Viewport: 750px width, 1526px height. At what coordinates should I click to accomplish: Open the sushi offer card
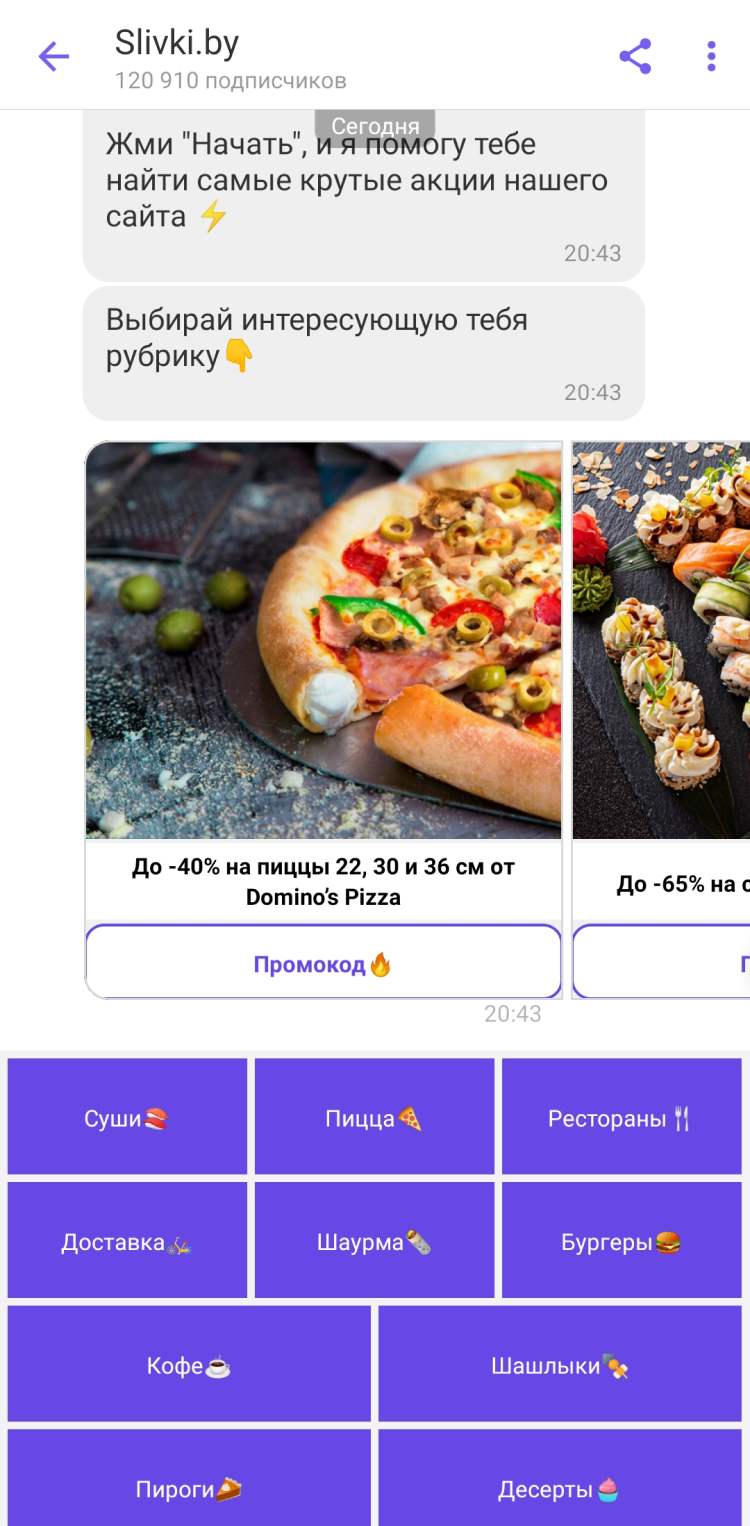point(662,640)
